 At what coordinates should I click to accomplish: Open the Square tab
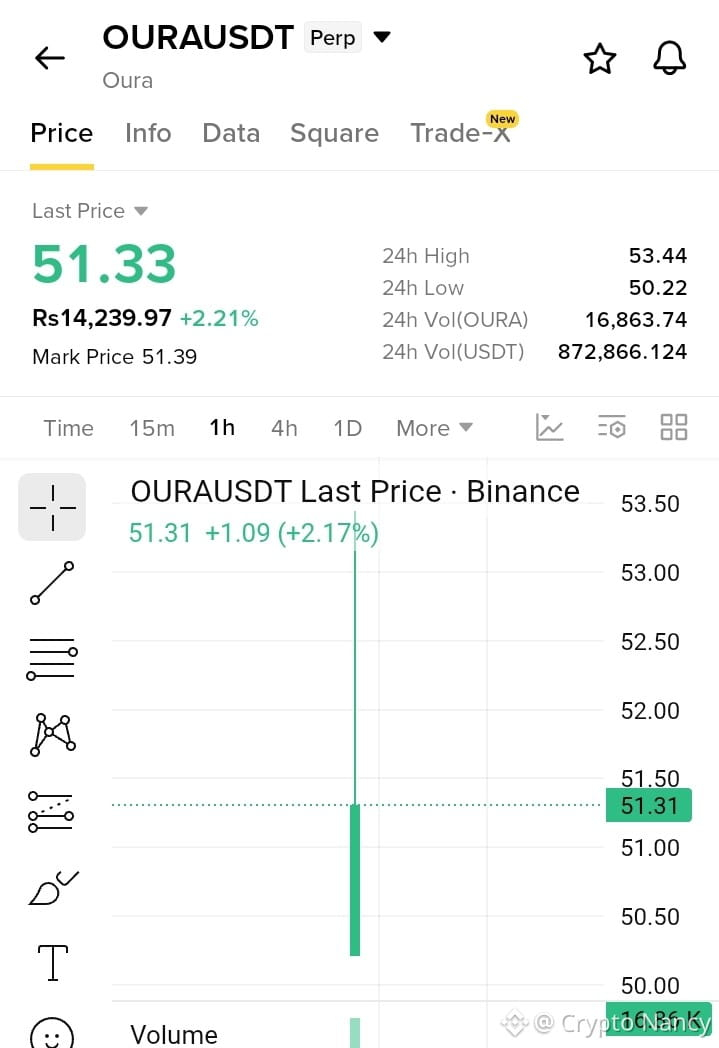334,133
